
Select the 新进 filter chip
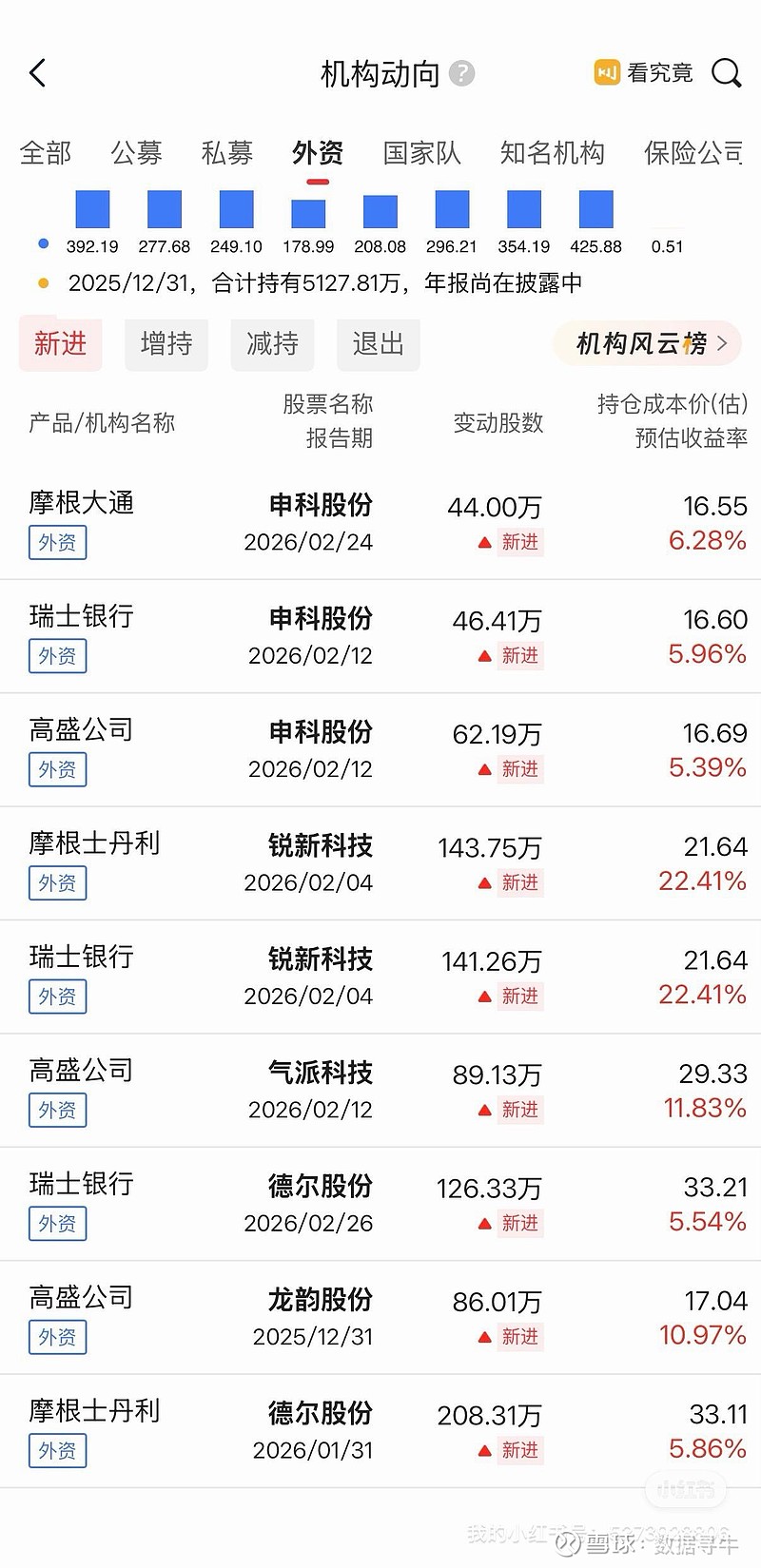pyautogui.click(x=60, y=344)
